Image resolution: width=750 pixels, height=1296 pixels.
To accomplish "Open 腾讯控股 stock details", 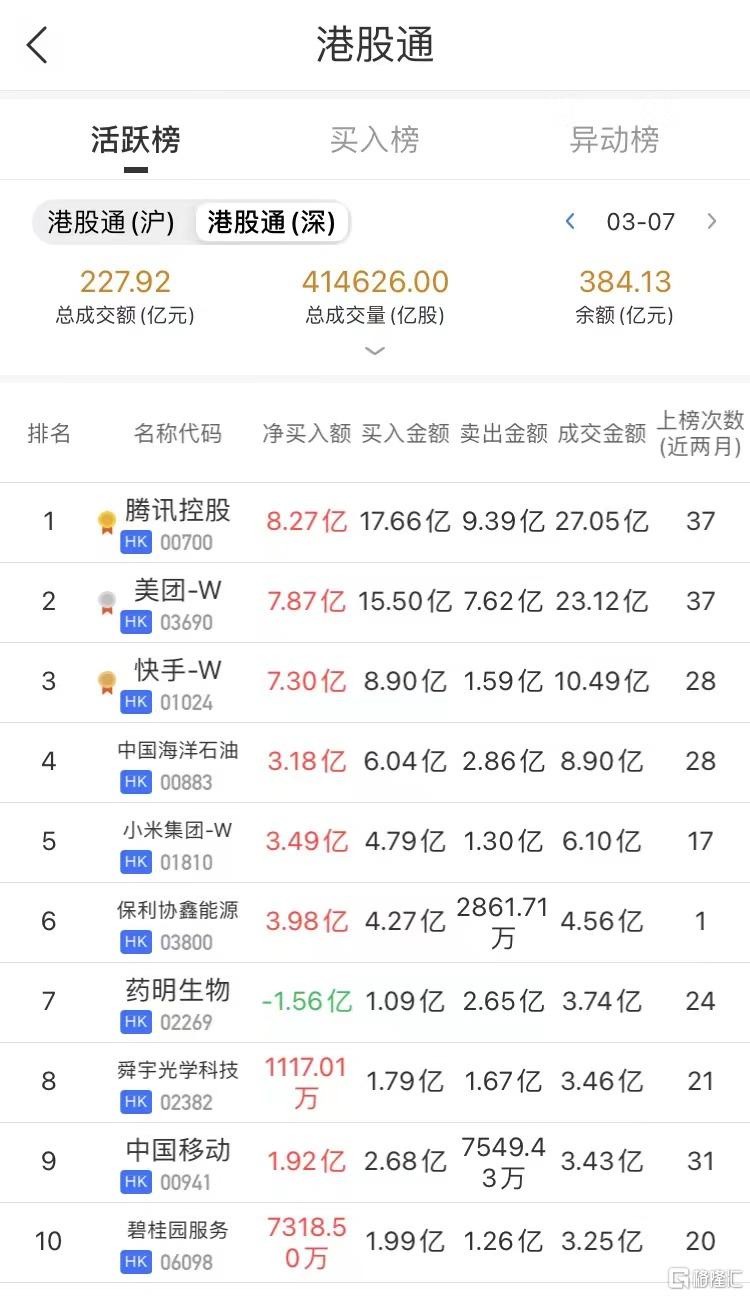I will pyautogui.click(x=178, y=522).
